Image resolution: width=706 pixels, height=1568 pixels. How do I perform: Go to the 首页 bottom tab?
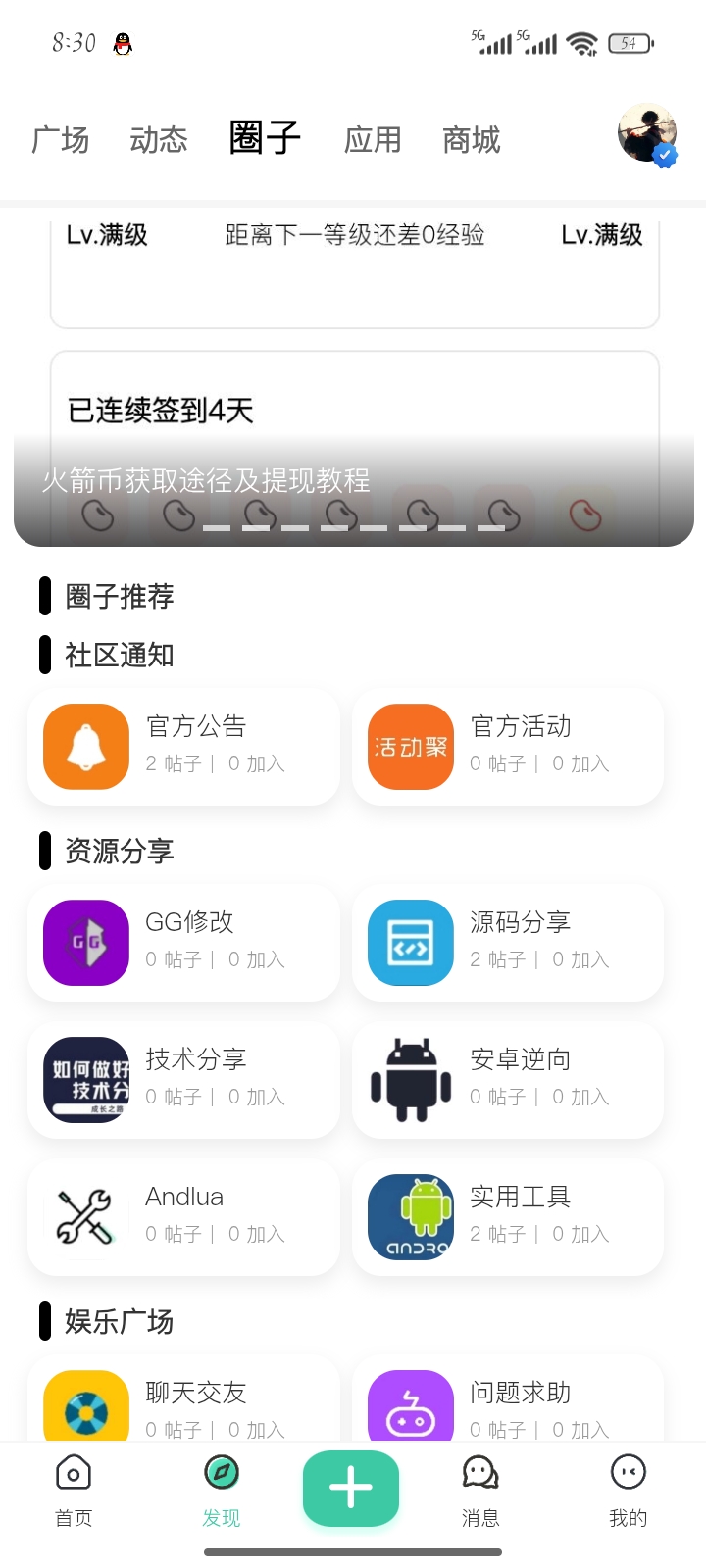pos(74,1491)
